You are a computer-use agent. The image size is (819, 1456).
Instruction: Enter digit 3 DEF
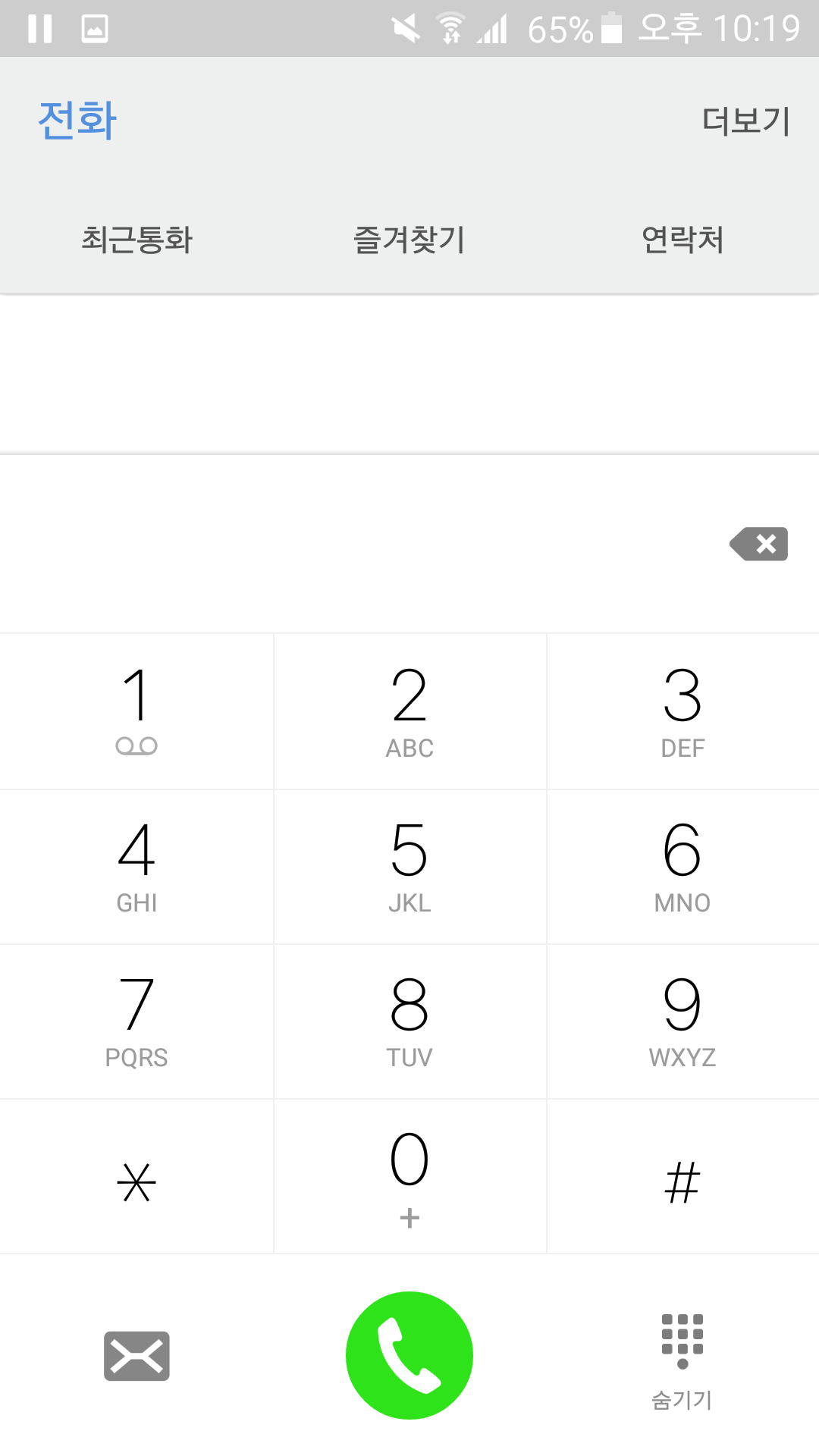point(682,711)
